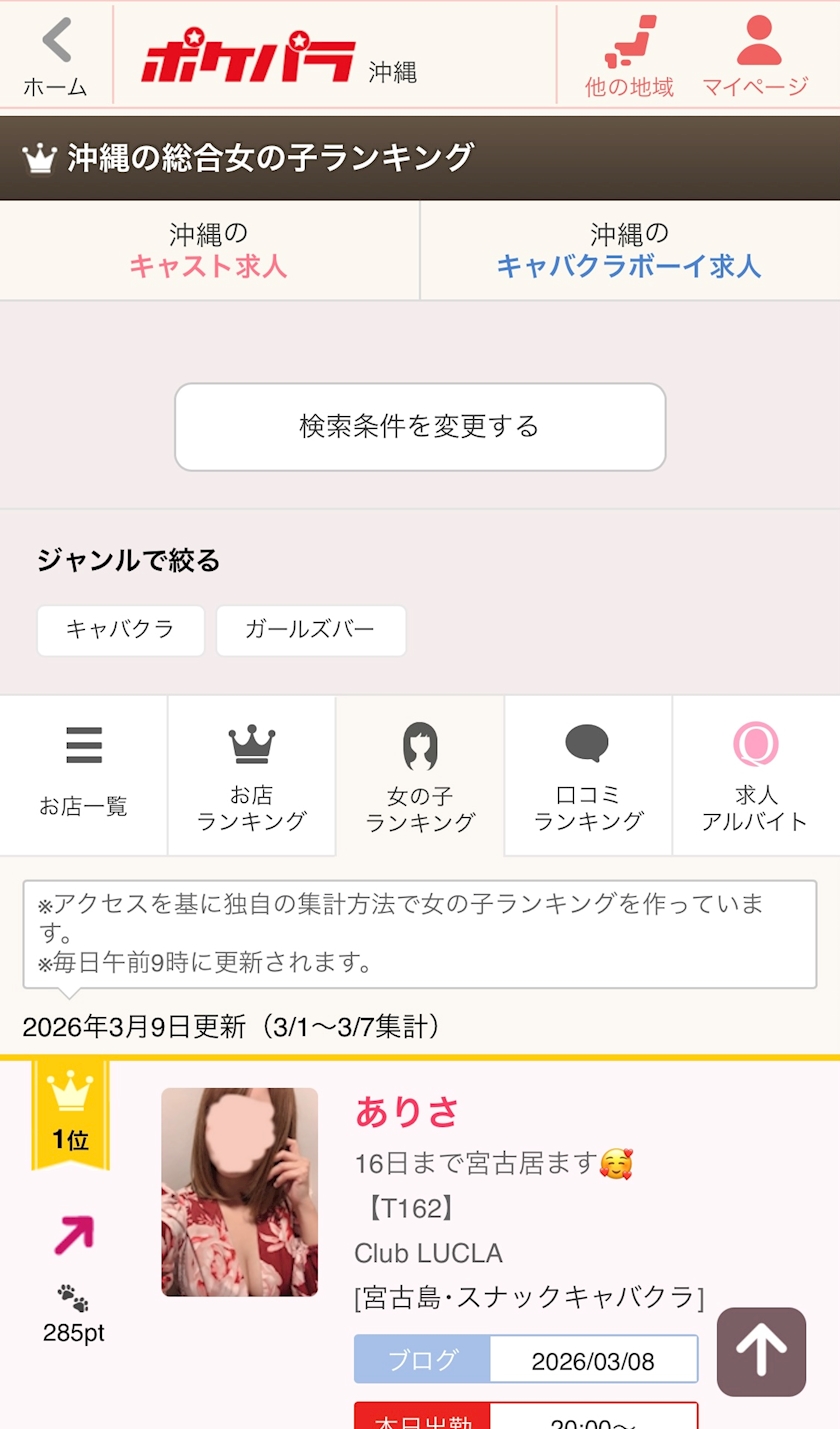This screenshot has width=840, height=1429.
Task: Select 女の子ランキング tab
Action: click(x=420, y=776)
